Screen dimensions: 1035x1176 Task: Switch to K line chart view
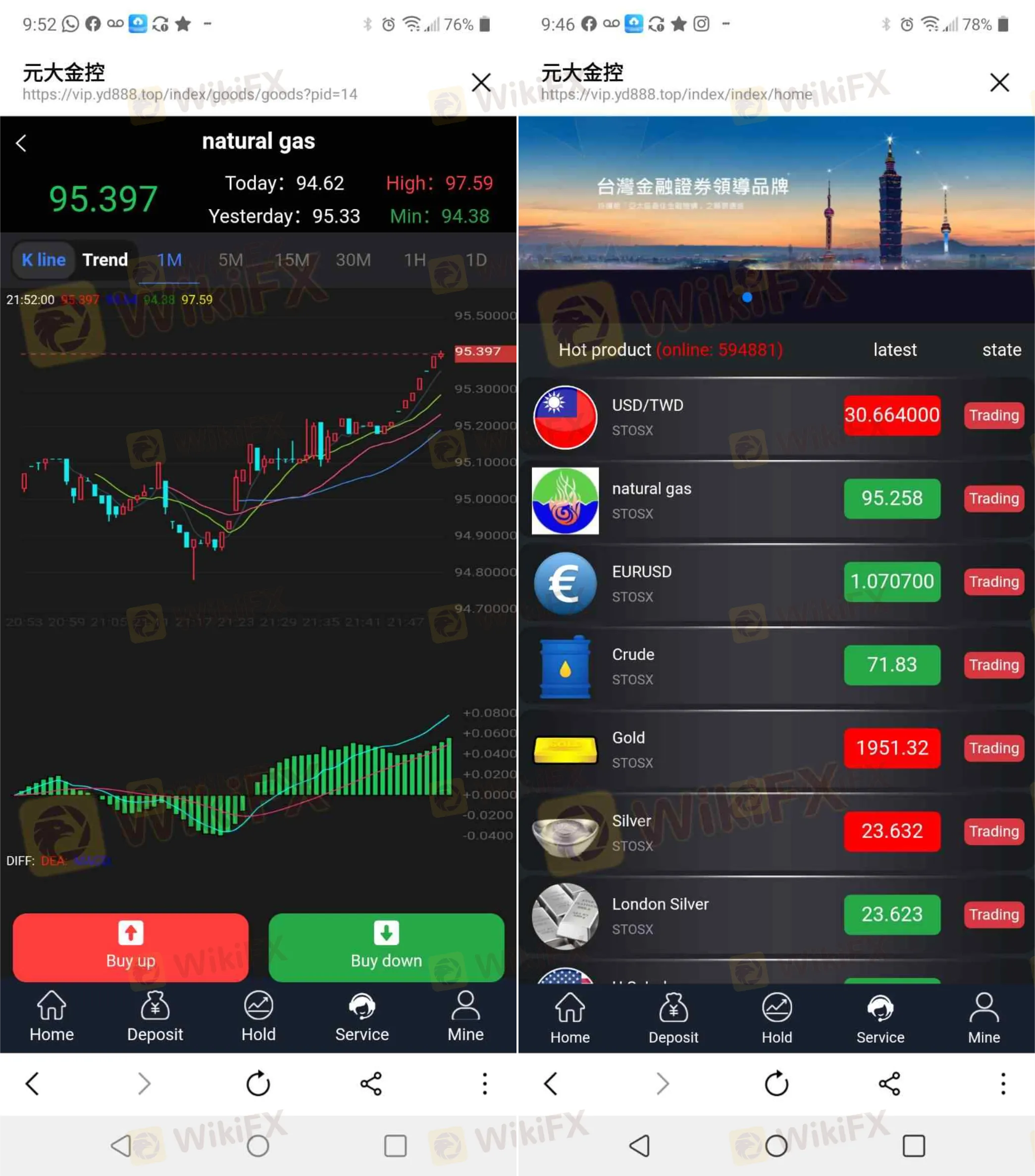(x=44, y=260)
